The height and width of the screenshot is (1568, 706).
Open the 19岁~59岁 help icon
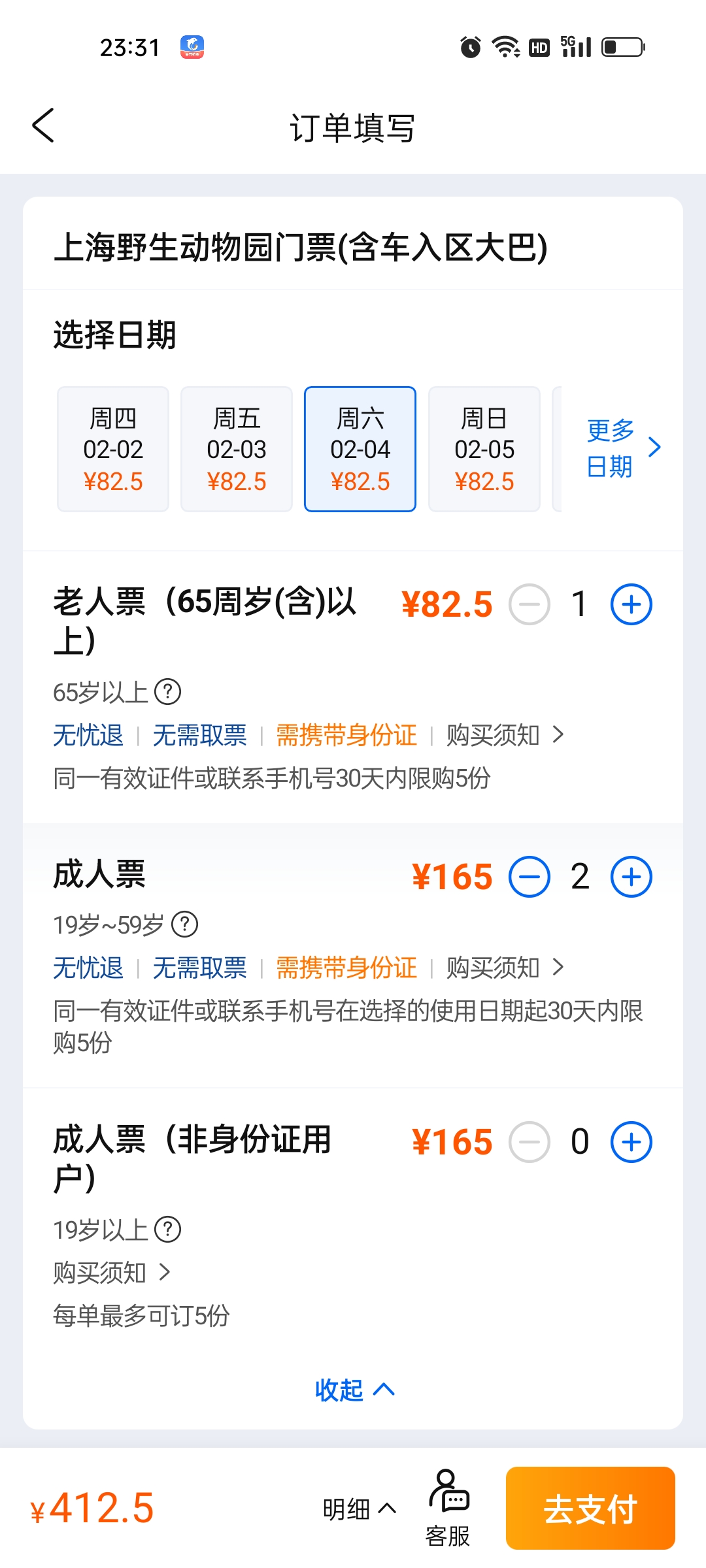(x=185, y=924)
